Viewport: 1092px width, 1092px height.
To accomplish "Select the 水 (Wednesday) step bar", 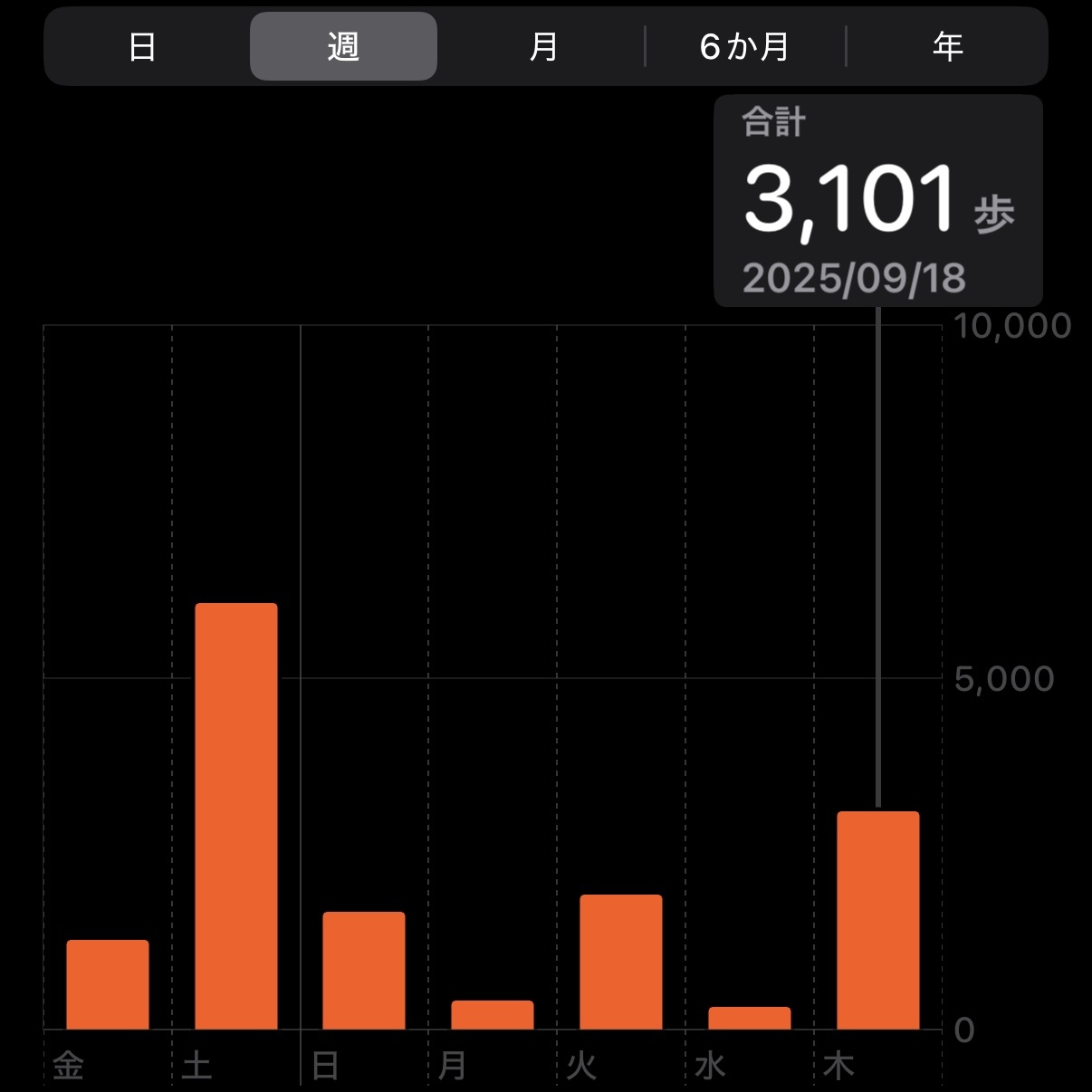I will click(x=750, y=1018).
